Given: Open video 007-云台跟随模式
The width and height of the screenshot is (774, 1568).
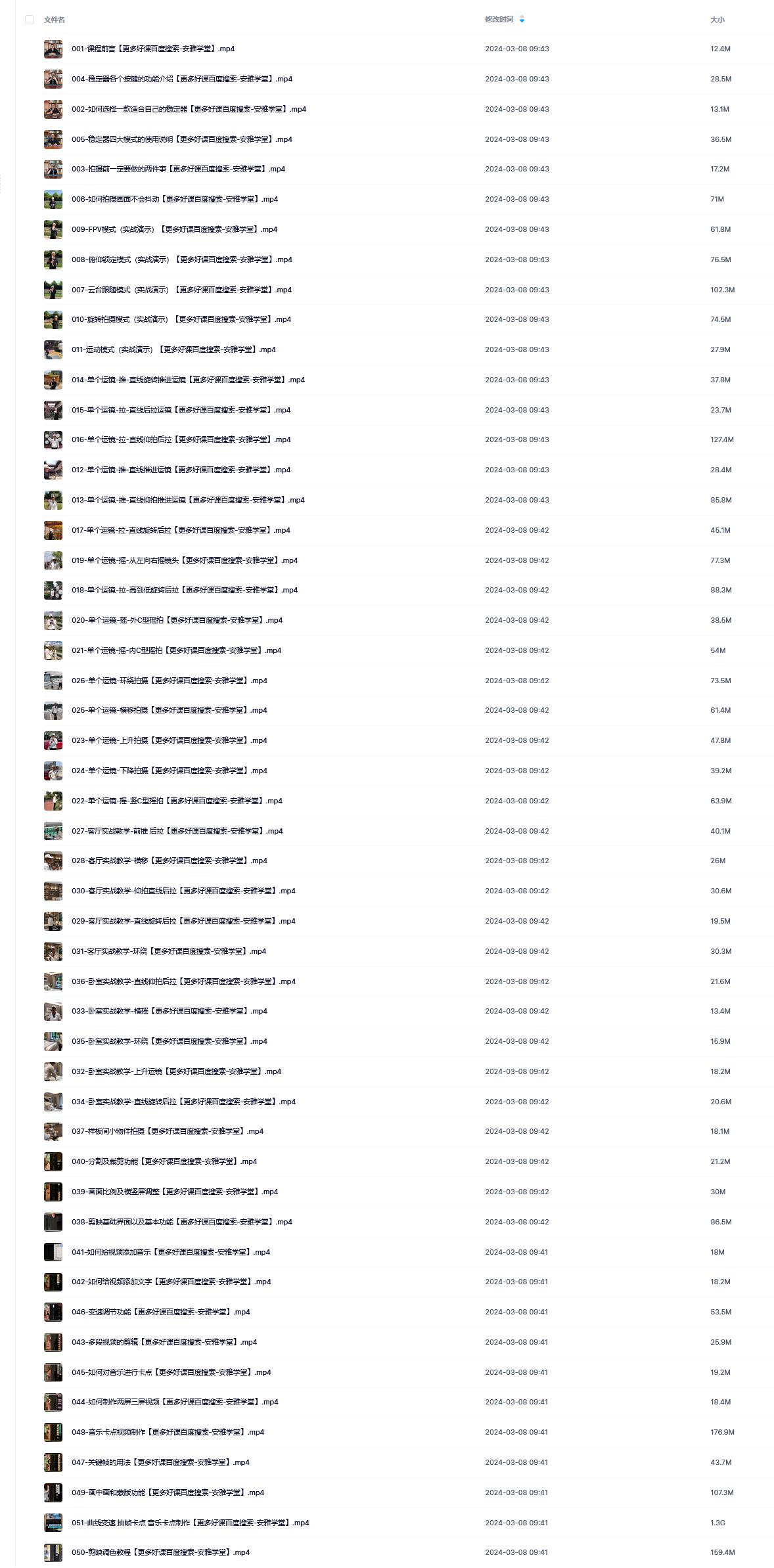Looking at the screenshot, I should coord(181,290).
